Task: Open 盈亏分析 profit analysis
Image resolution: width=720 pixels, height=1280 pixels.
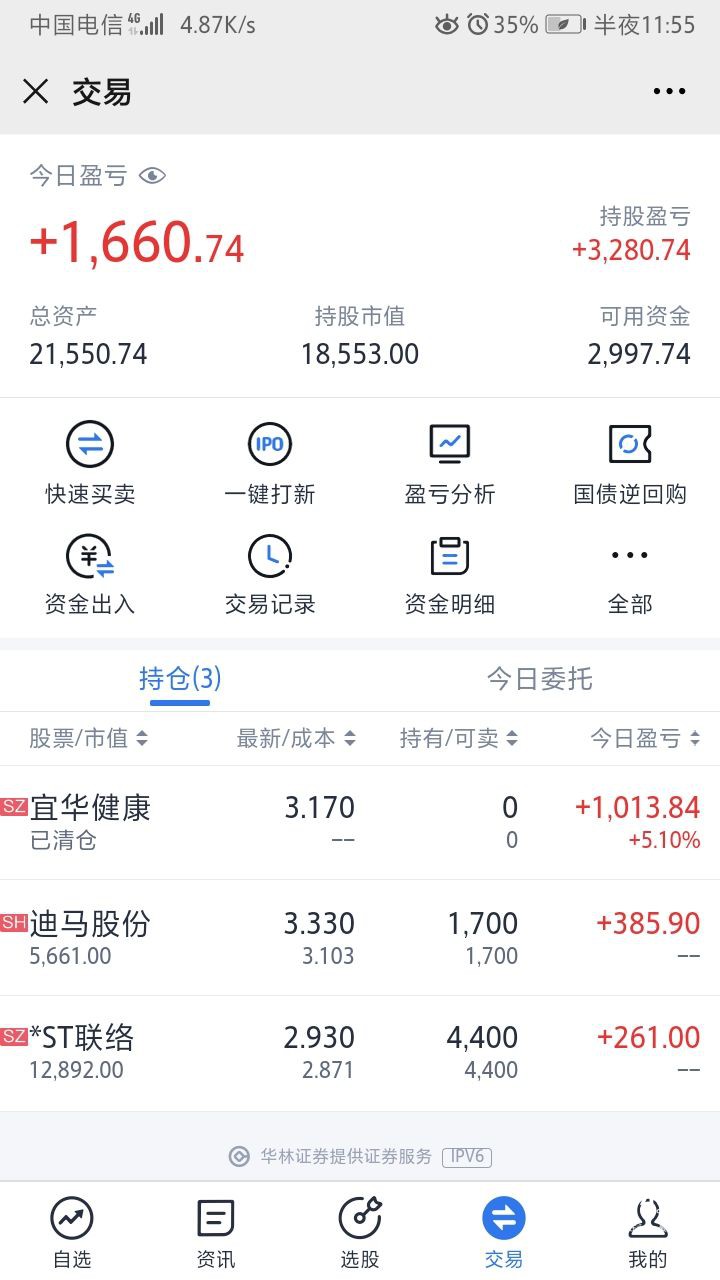Action: pos(450,463)
